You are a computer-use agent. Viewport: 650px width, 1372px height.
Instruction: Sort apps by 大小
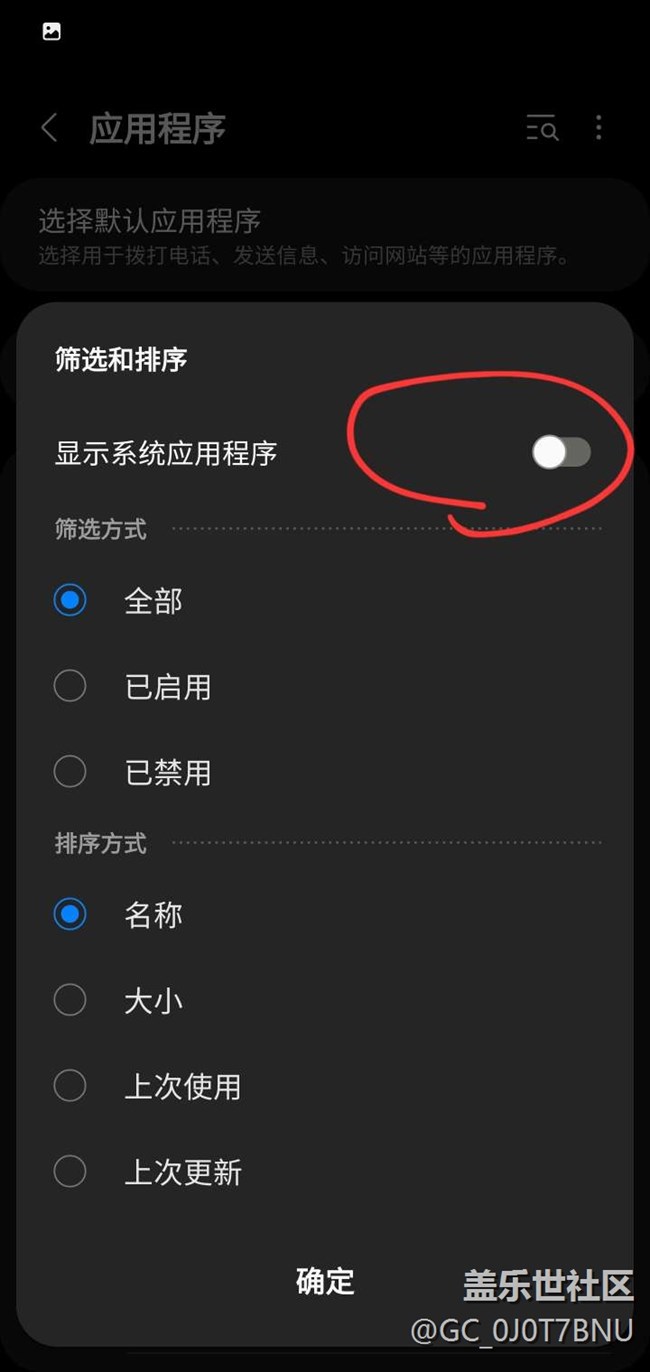click(70, 1000)
